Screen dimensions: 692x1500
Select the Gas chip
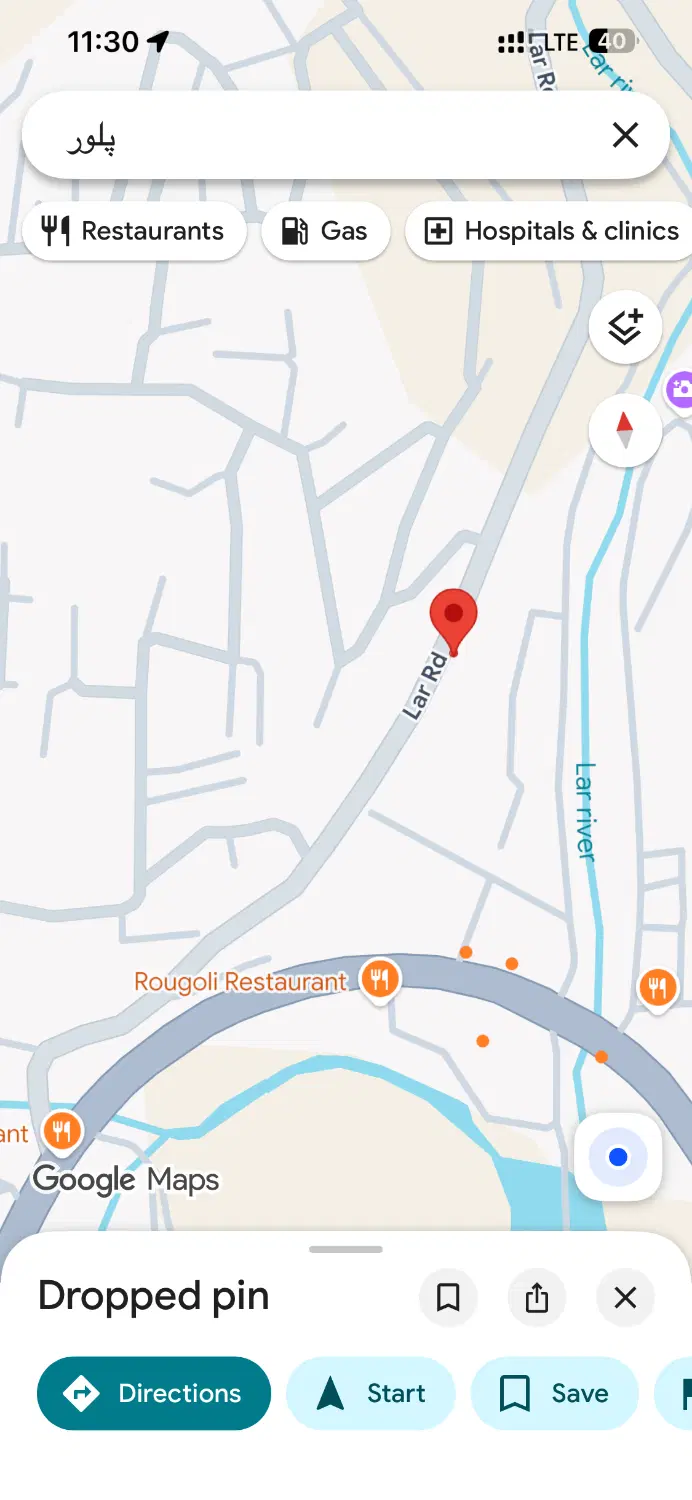(325, 231)
